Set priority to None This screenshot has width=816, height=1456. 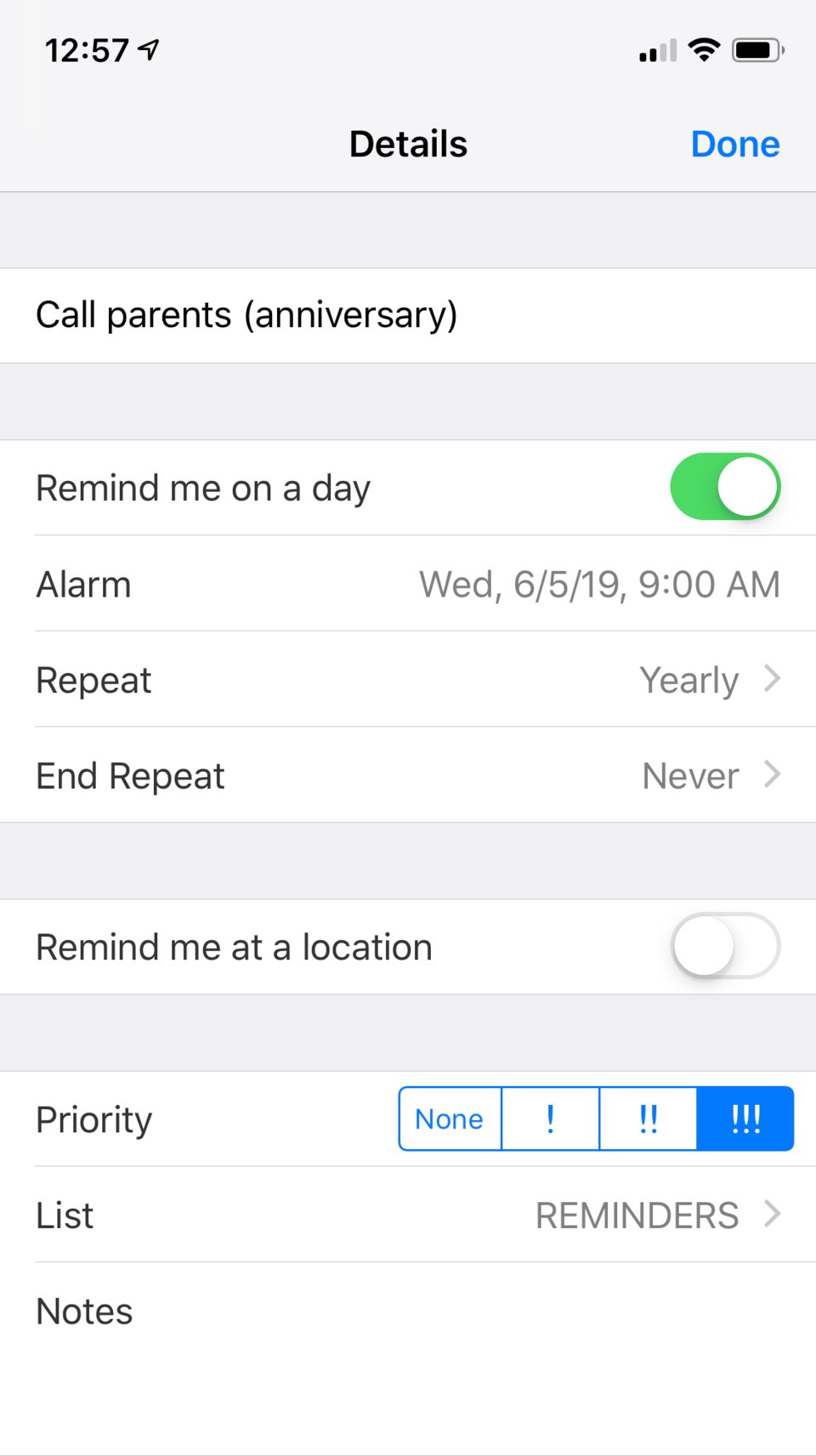450,1119
